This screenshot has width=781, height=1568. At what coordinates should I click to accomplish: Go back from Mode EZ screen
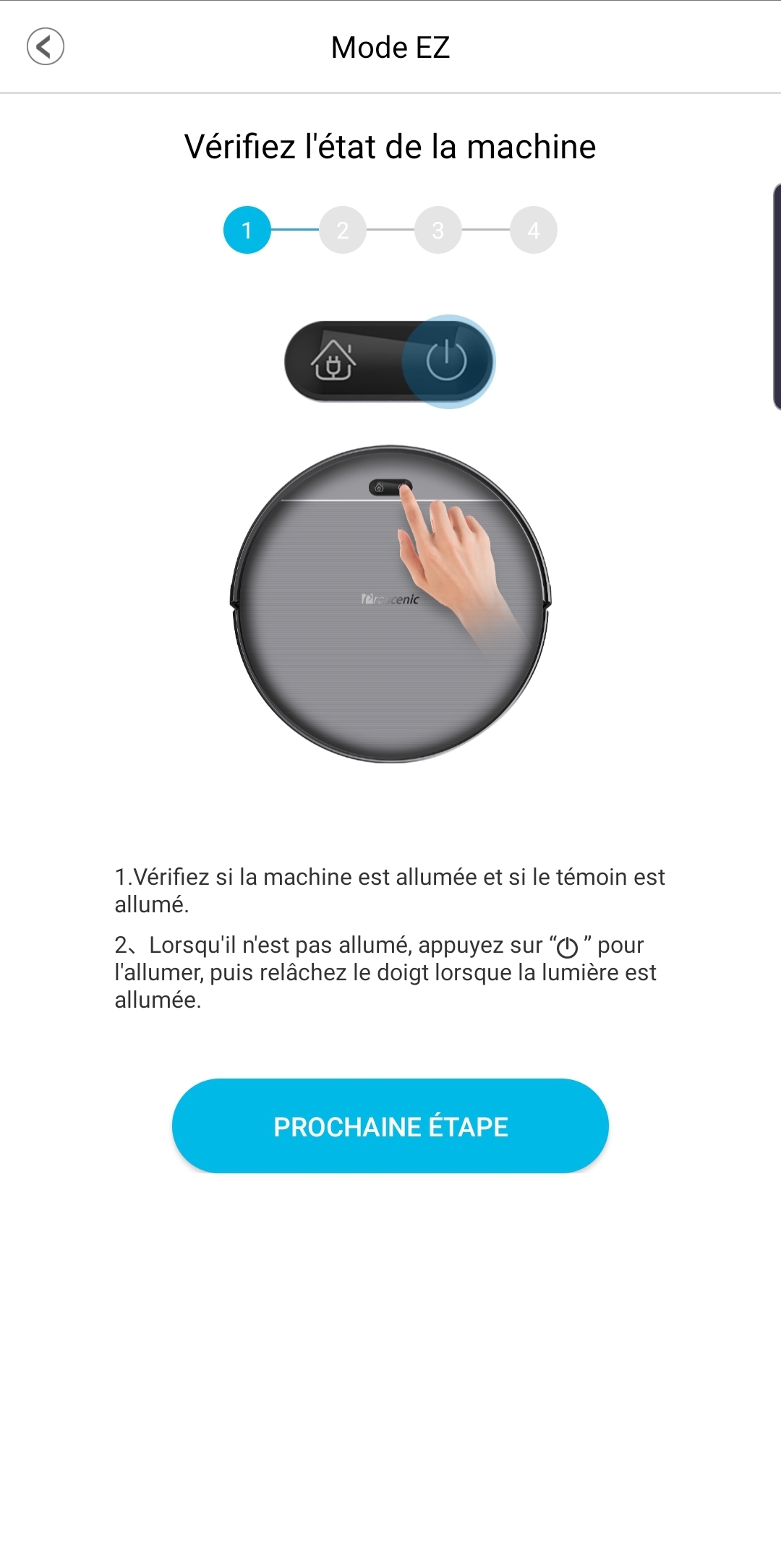tap(45, 47)
